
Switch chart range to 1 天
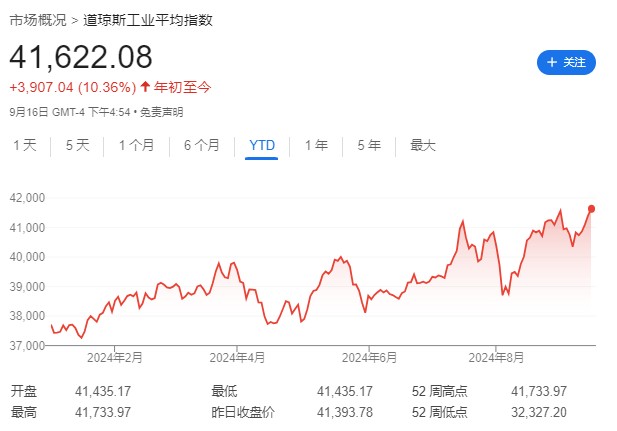click(25, 145)
